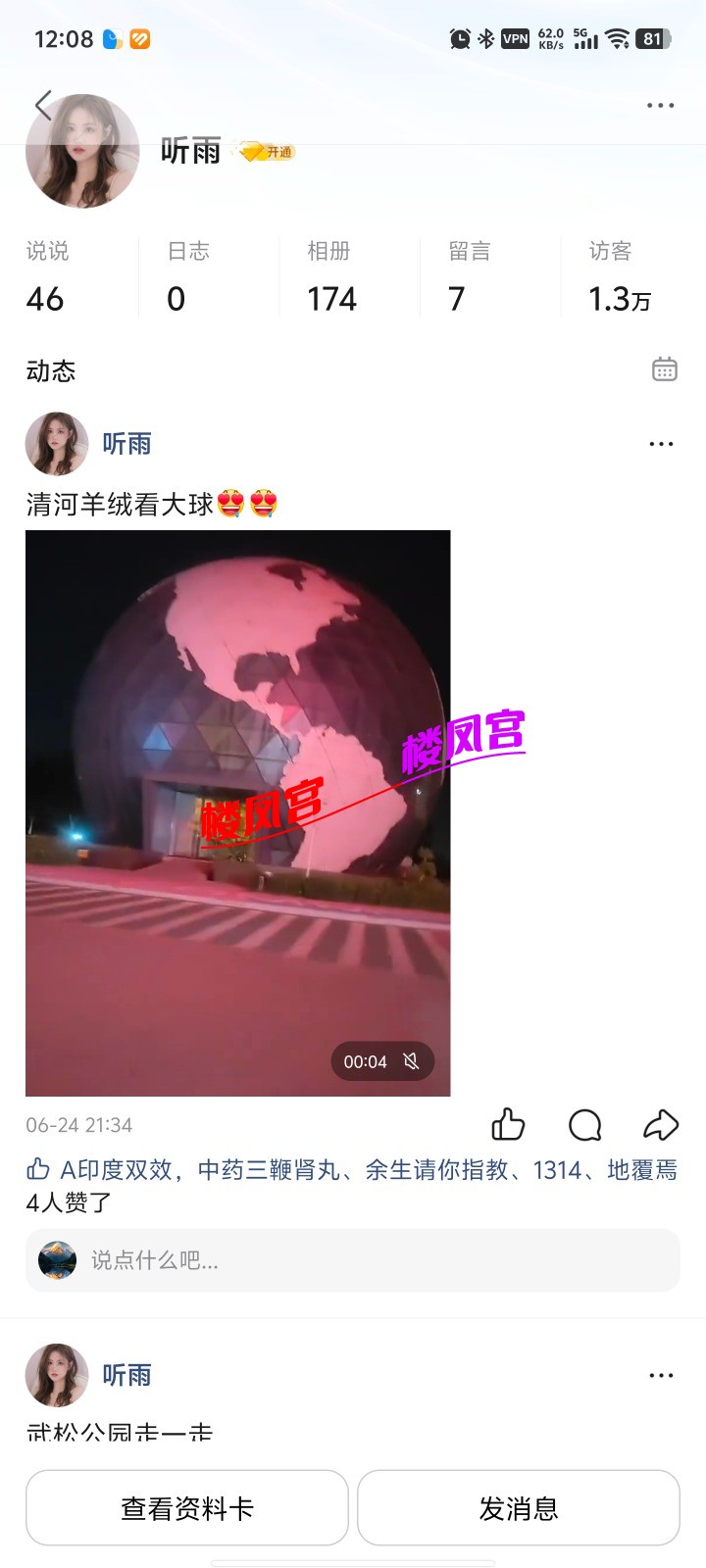
Task: Tap 发消息 to send a message
Action: (x=519, y=1508)
